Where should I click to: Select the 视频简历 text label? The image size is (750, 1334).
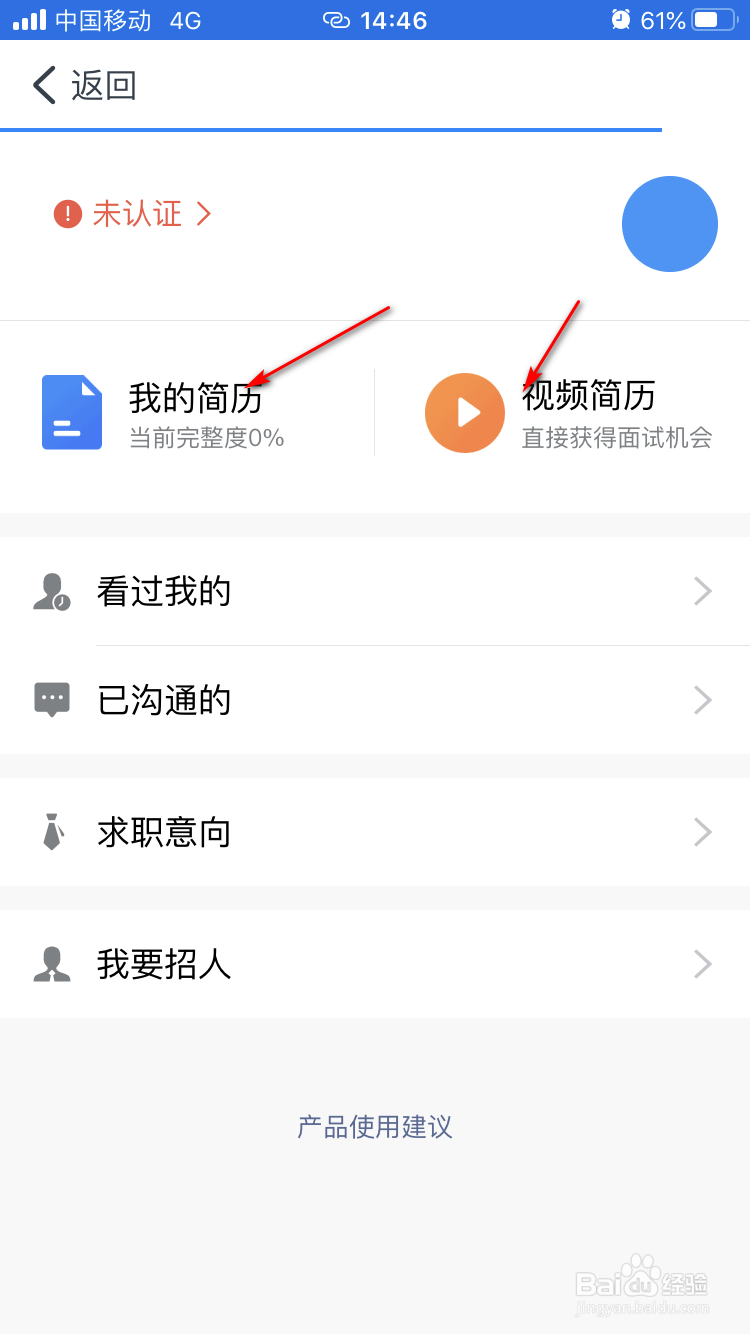coord(587,397)
